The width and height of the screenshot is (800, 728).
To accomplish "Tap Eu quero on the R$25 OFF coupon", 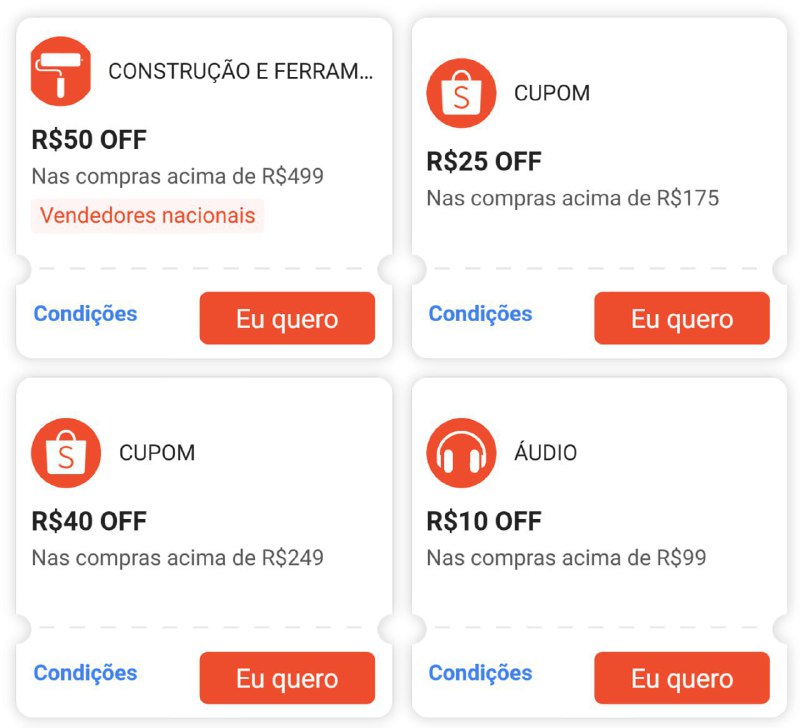I will tap(682, 319).
